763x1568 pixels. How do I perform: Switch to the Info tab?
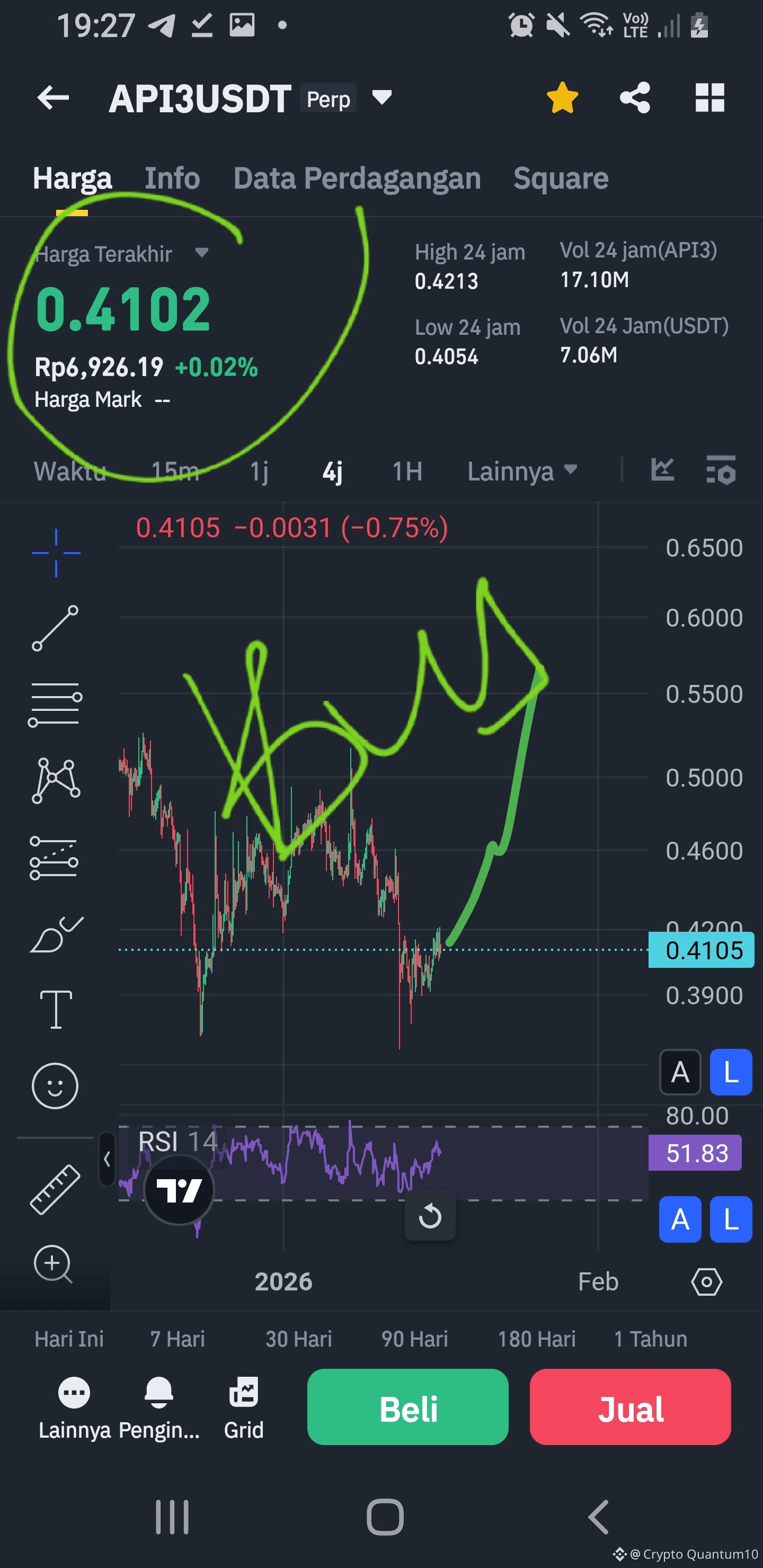(x=172, y=179)
